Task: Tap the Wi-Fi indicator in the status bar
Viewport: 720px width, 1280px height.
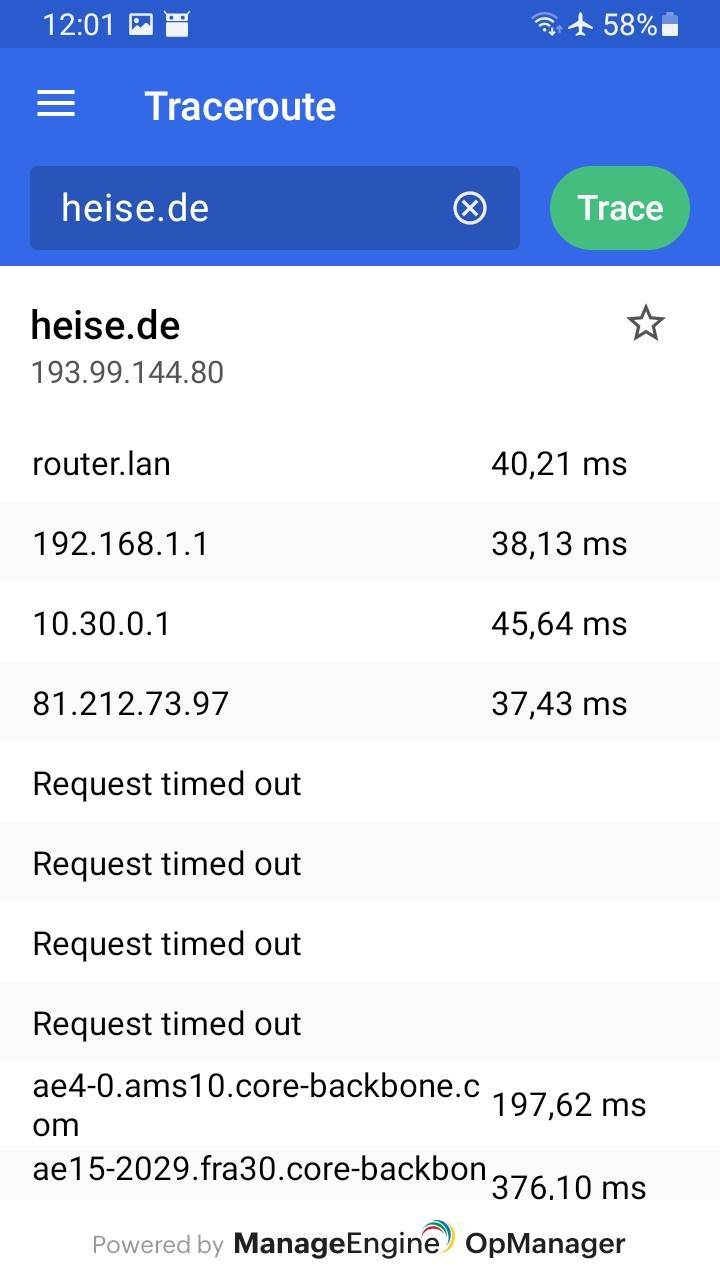Action: (x=547, y=24)
